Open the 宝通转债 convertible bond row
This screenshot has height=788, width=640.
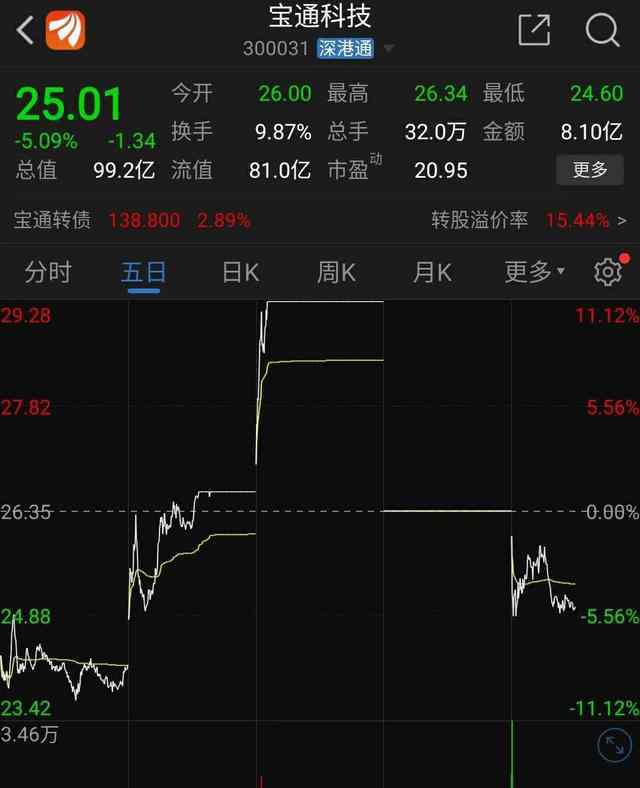tap(320, 220)
